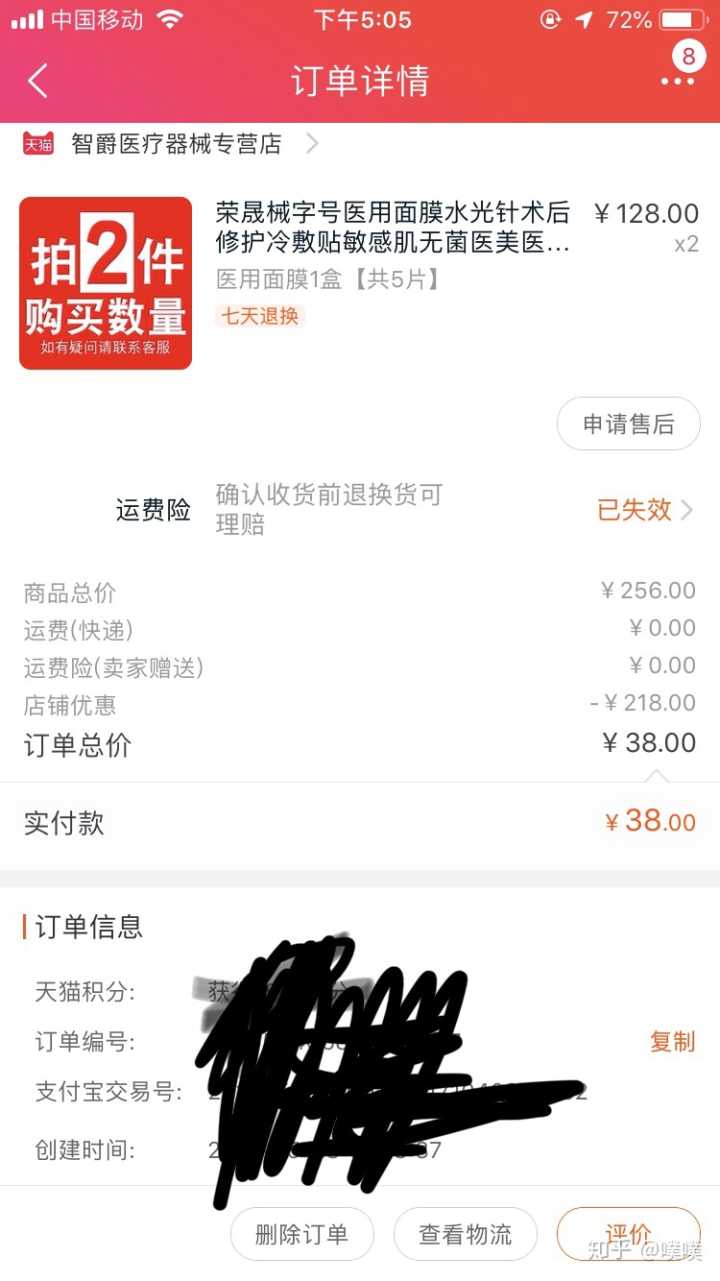This screenshot has width=720, height=1281.
Task: Go back from order details
Action: pos(38,81)
